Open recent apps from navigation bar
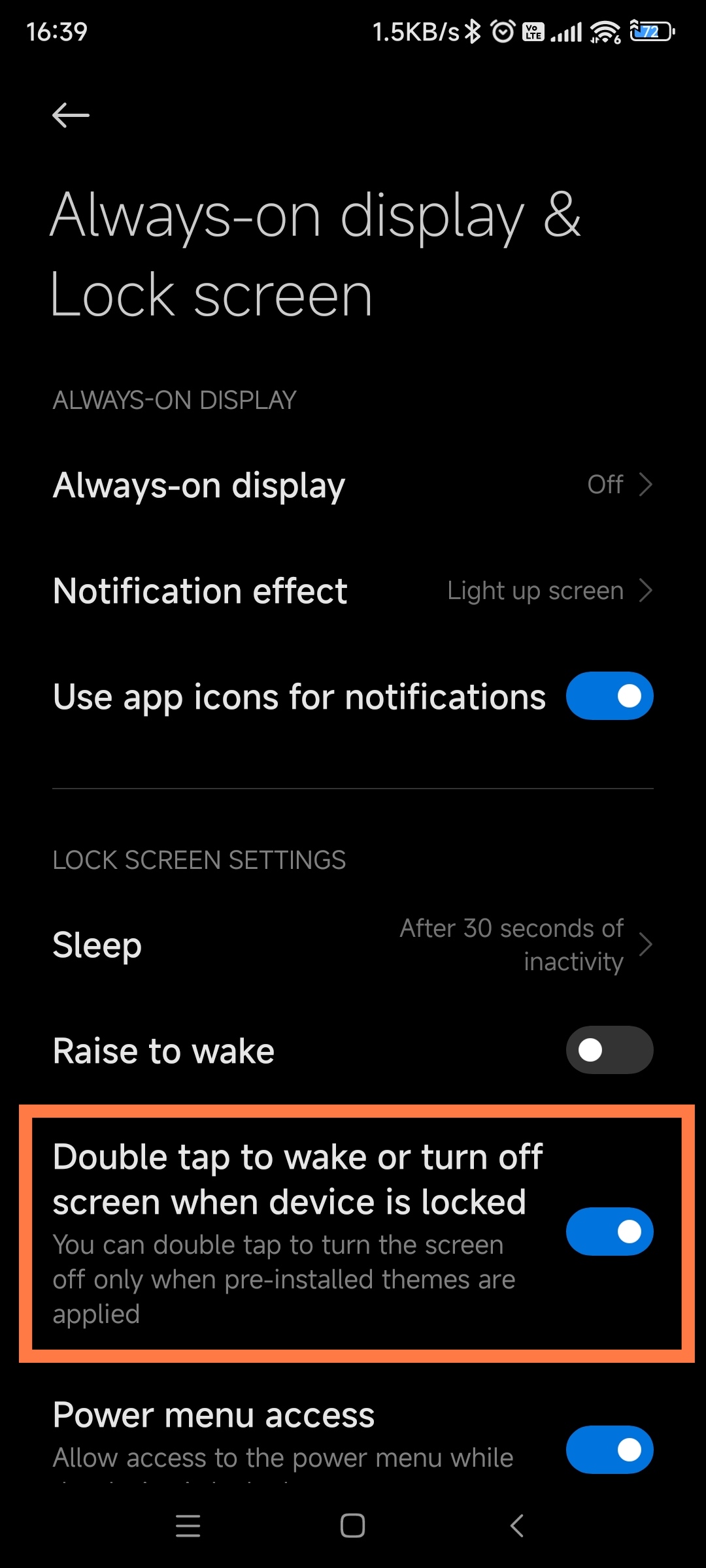 [188, 1526]
